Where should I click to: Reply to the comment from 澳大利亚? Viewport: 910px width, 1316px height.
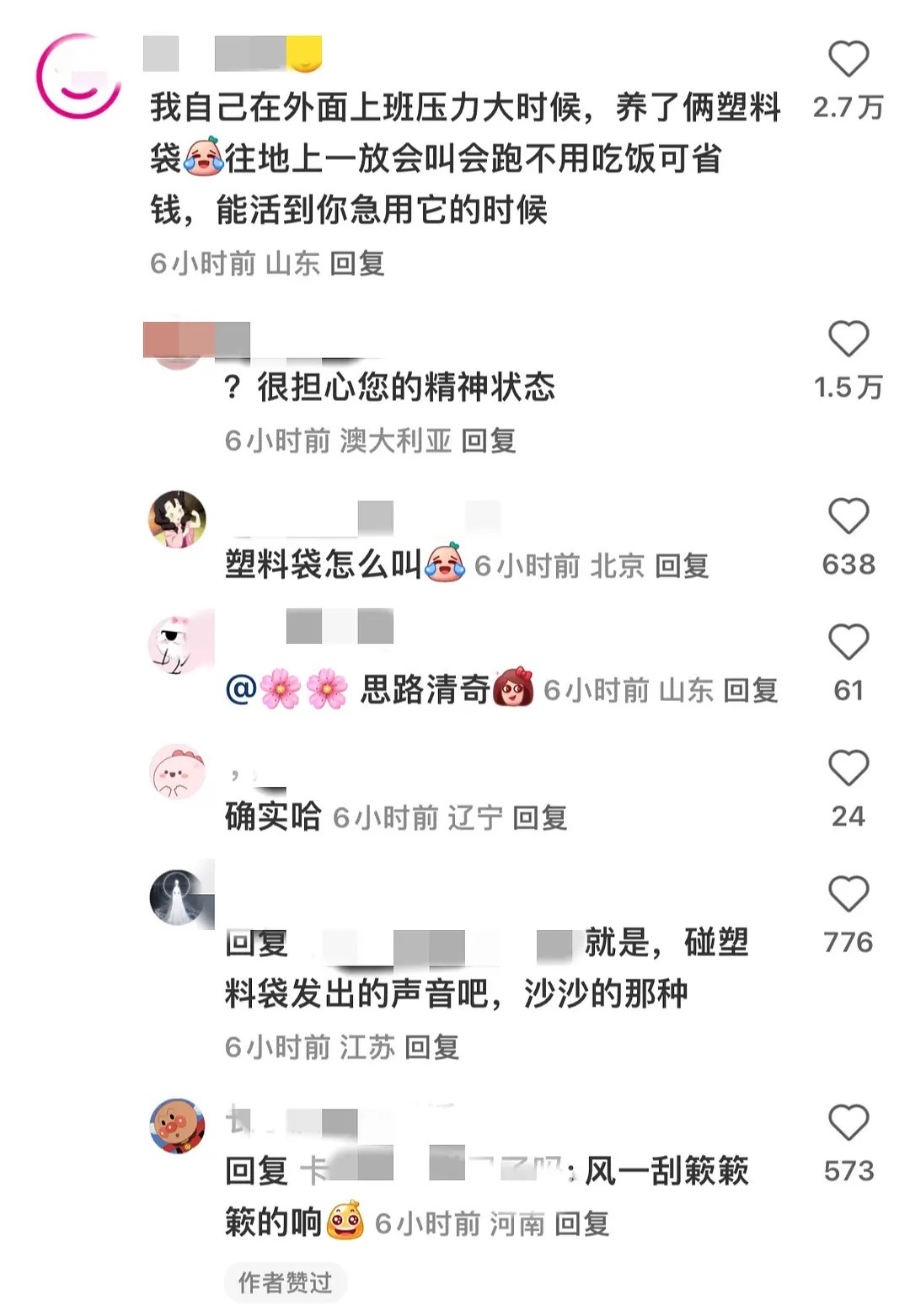pos(489,441)
